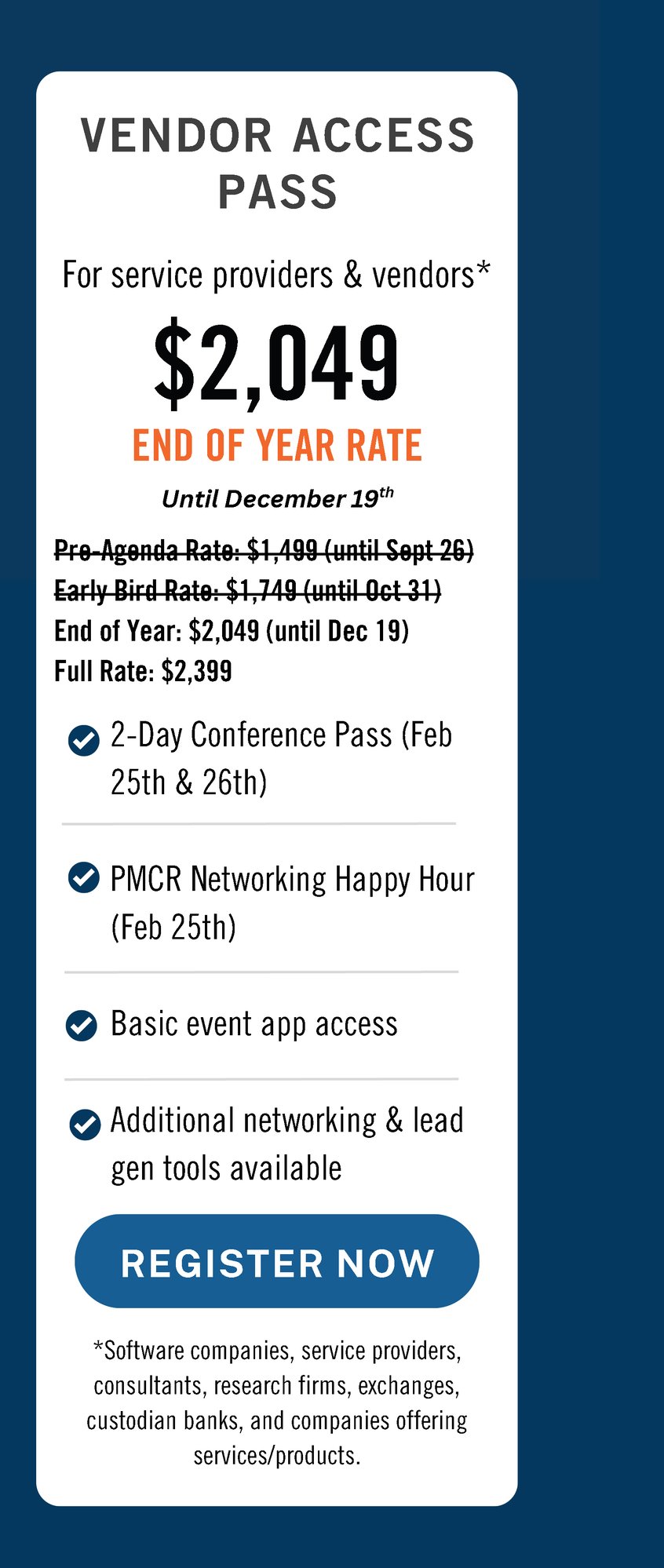Expand the Basic event app access row
This screenshot has height=1568, width=664.
click(x=254, y=1024)
